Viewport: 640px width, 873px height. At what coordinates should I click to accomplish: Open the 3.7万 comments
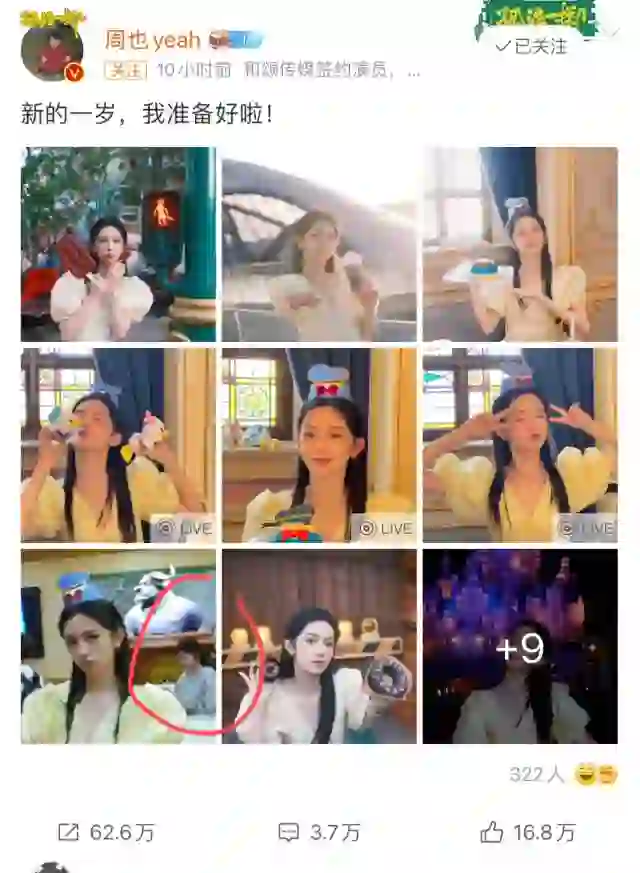click(319, 832)
